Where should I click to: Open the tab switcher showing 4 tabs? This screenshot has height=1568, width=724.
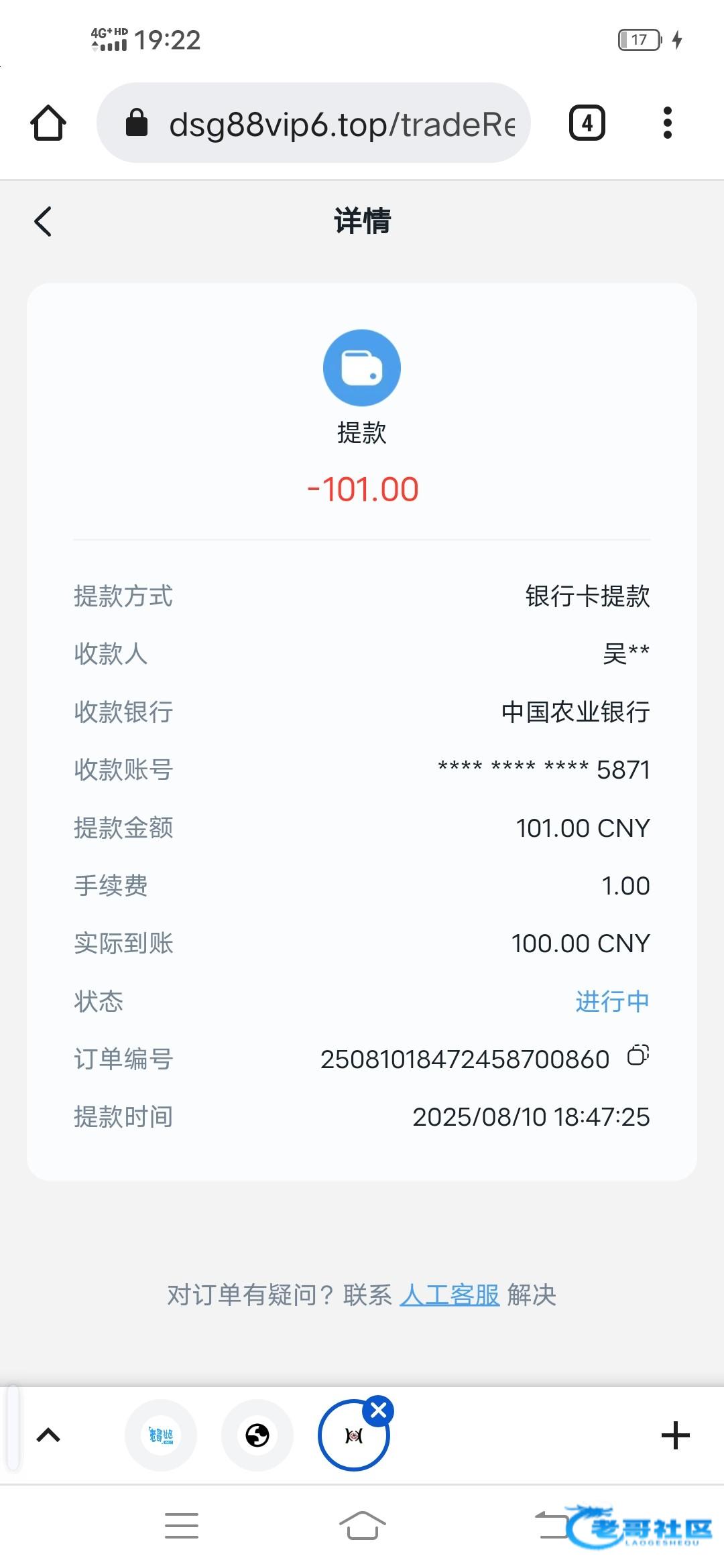click(587, 123)
